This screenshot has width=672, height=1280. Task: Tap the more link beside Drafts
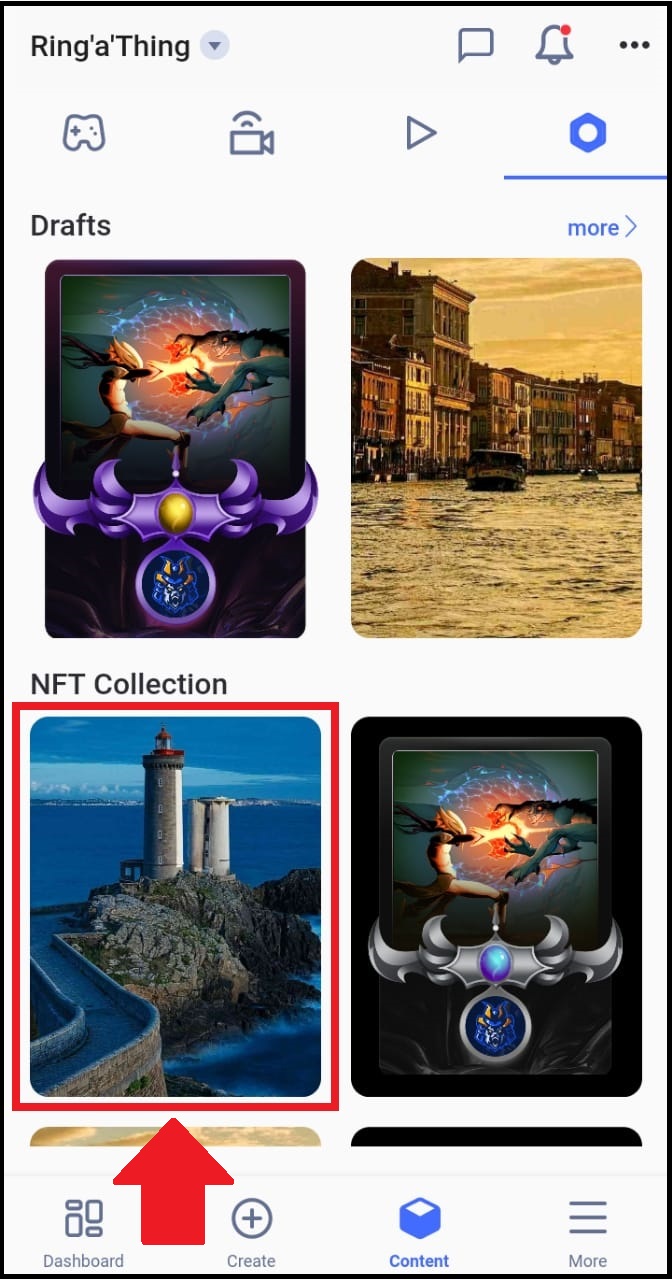[x=602, y=227]
